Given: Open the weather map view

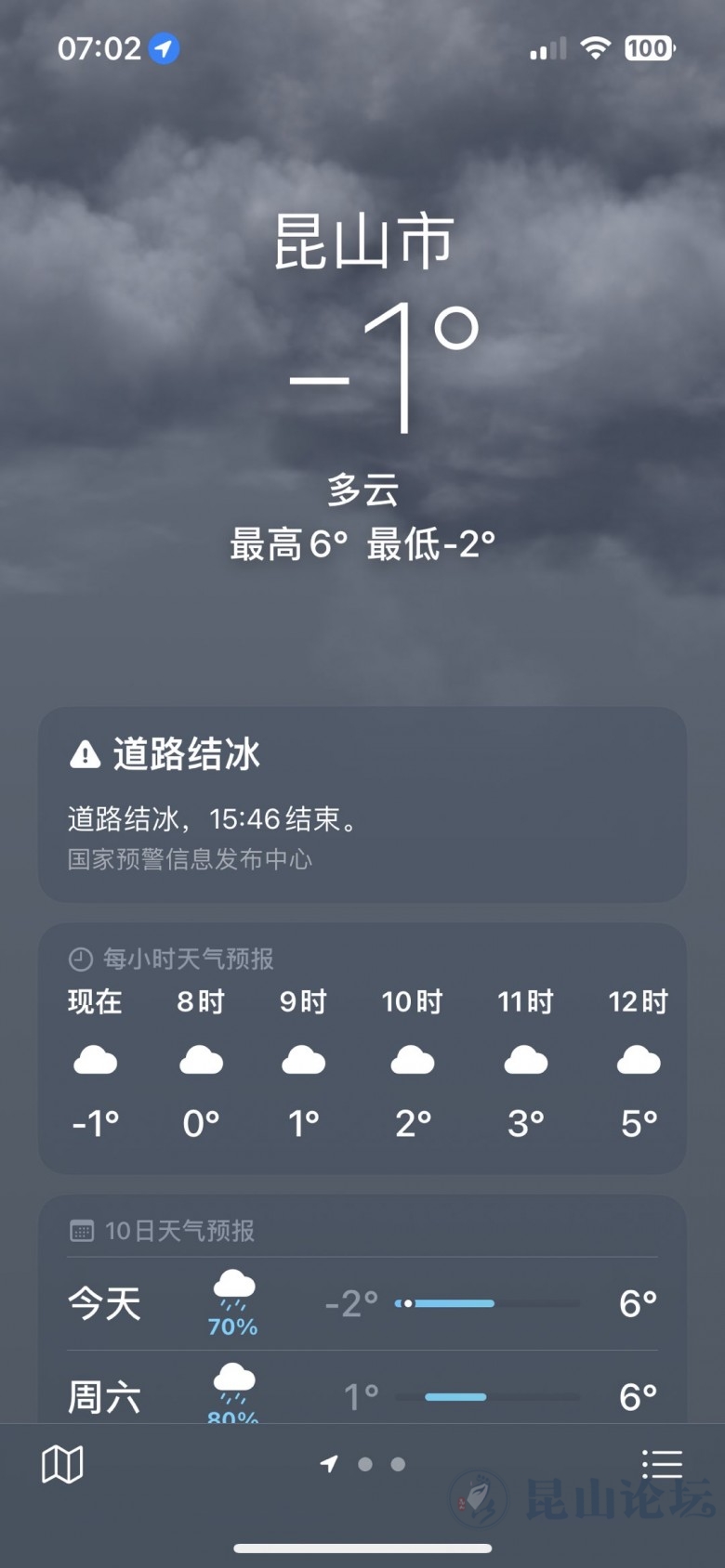Looking at the screenshot, I should click(x=62, y=1465).
